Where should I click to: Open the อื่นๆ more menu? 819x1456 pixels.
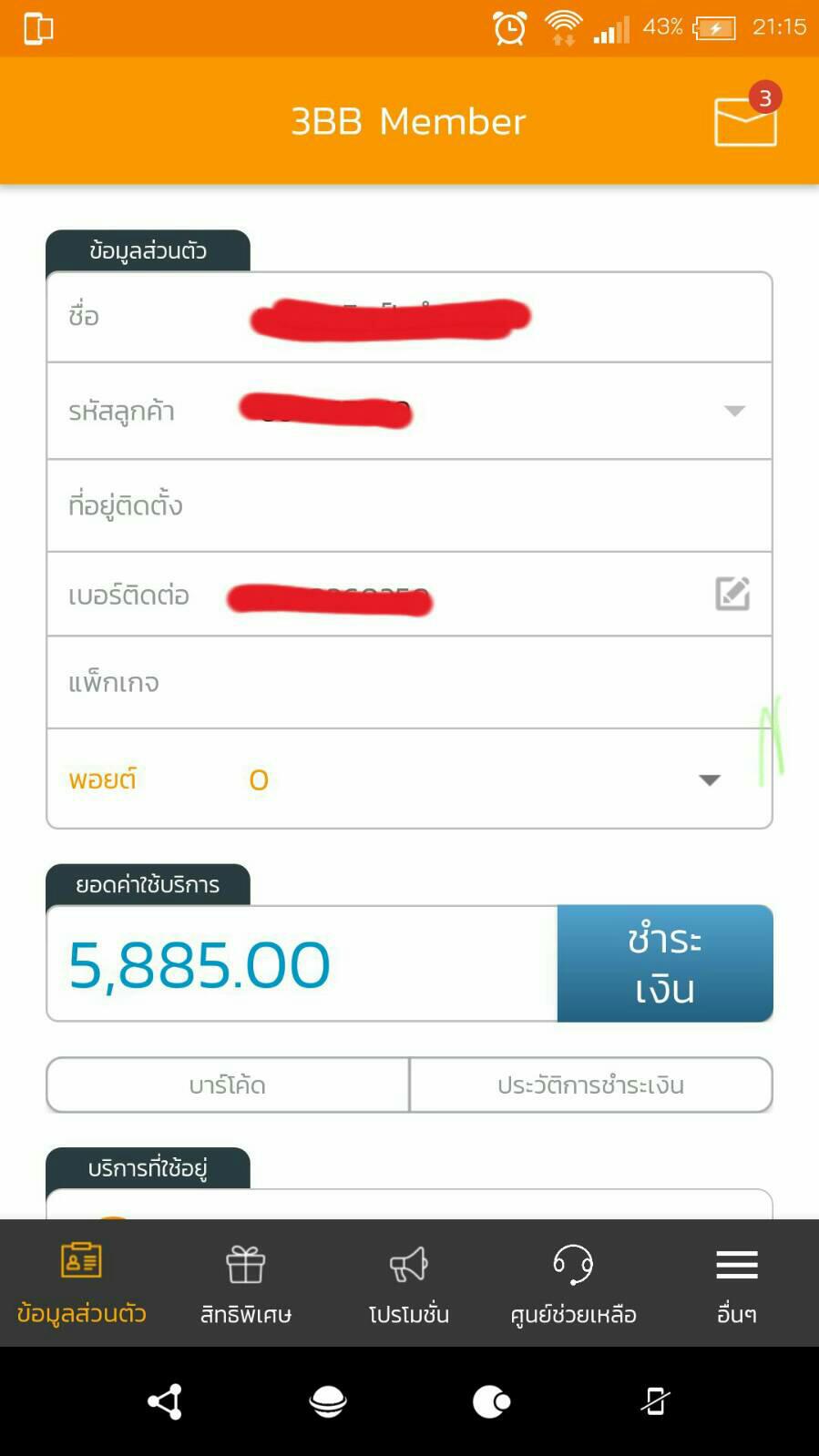(736, 1283)
